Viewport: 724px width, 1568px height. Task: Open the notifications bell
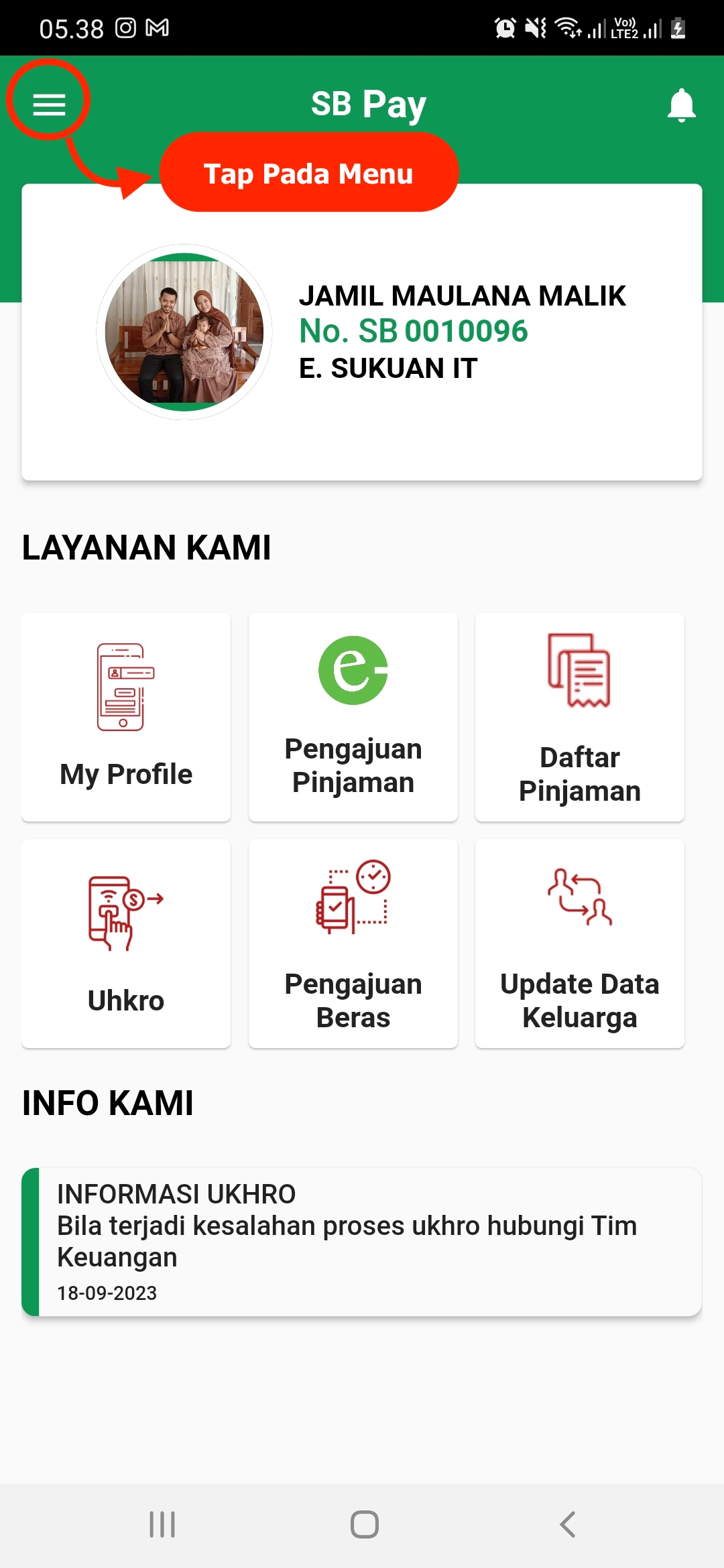(x=681, y=105)
